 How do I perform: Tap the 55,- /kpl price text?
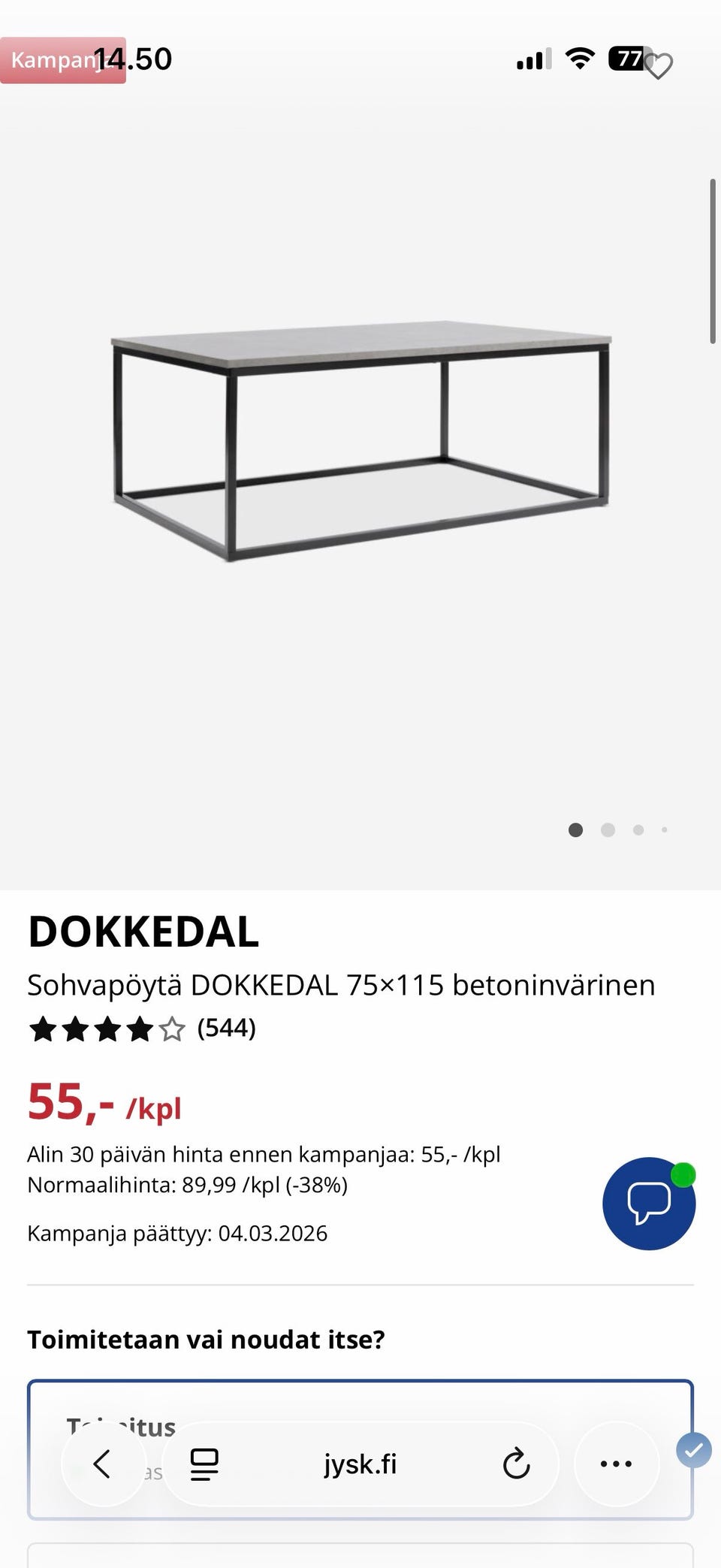pyautogui.click(x=105, y=1104)
